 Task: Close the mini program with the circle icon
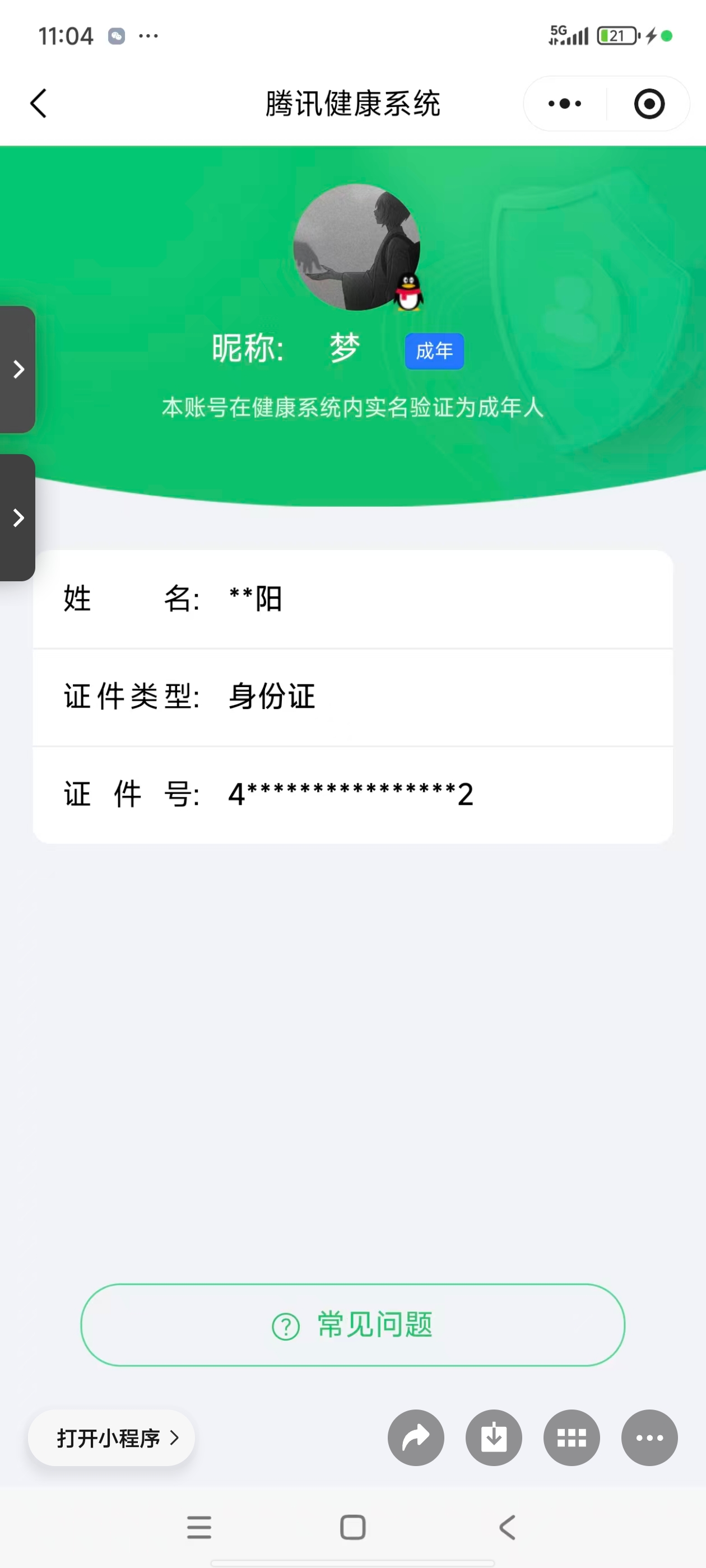pyautogui.click(x=649, y=104)
